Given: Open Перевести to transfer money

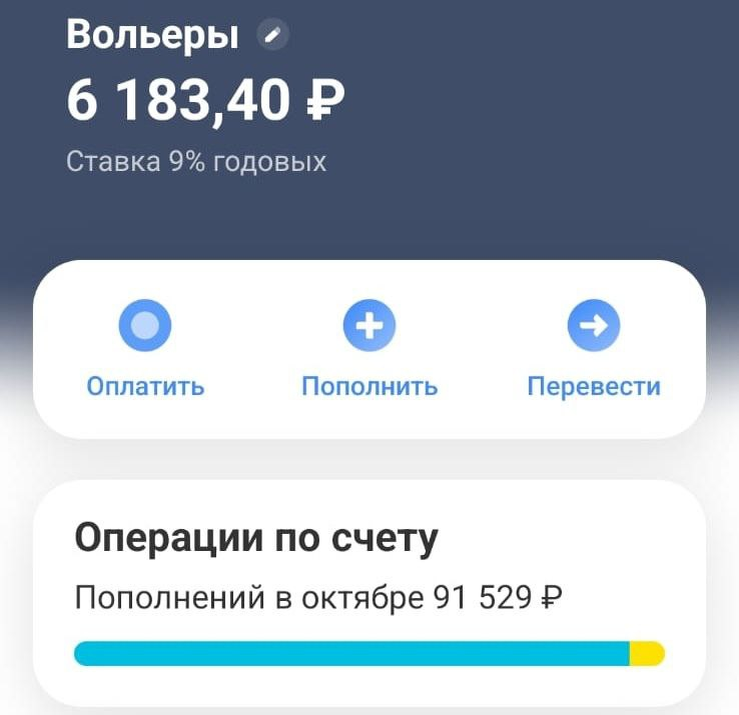Looking at the screenshot, I should pyautogui.click(x=594, y=349).
